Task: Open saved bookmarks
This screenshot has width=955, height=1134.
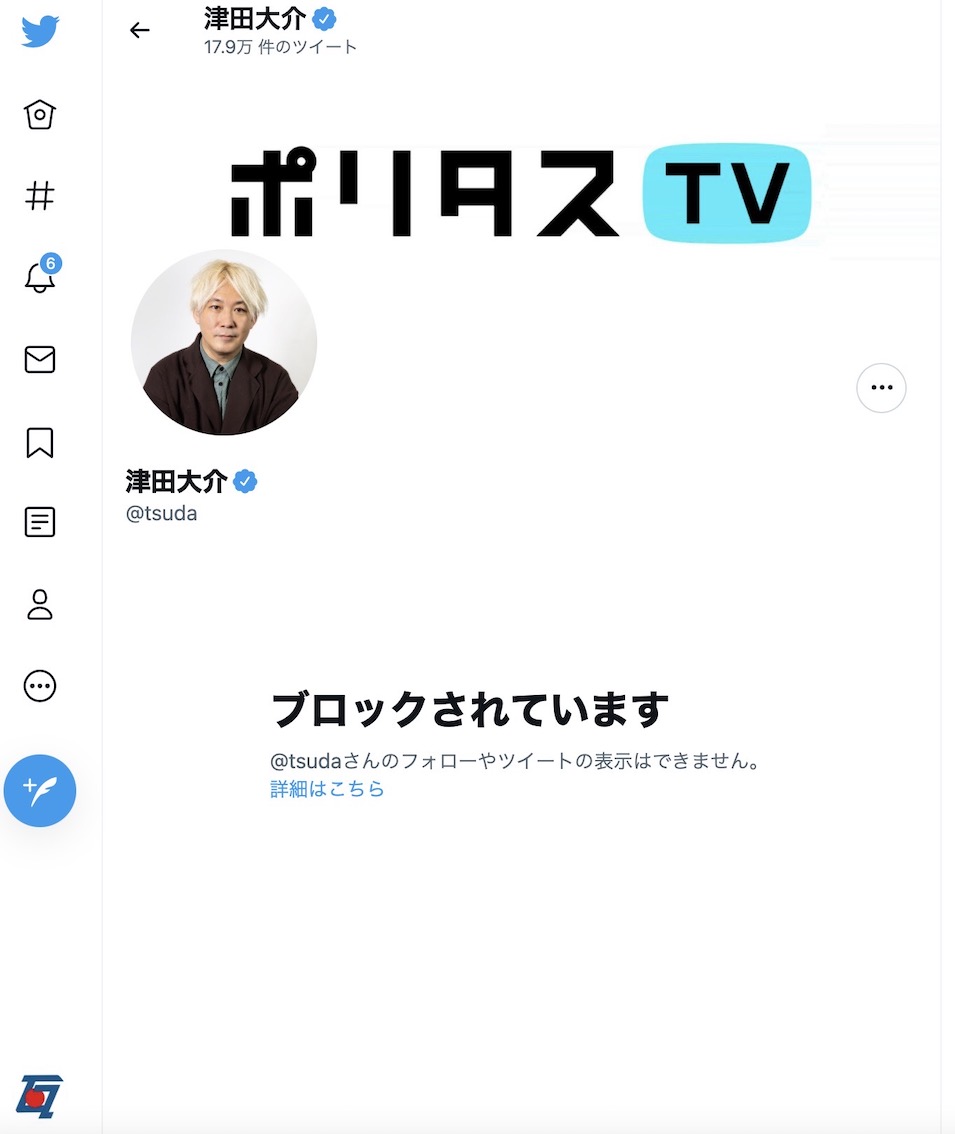Action: tap(40, 442)
